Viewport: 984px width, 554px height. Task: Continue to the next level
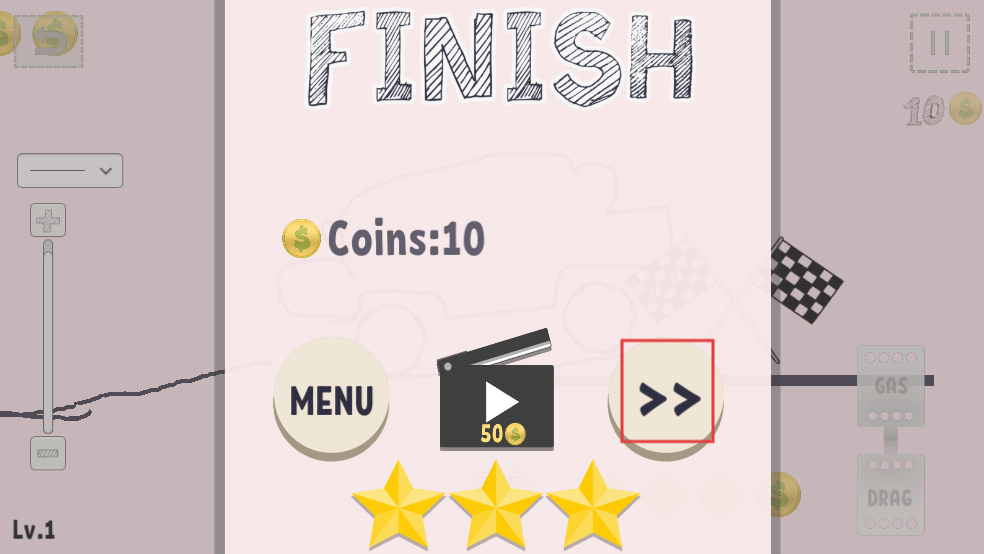(668, 397)
